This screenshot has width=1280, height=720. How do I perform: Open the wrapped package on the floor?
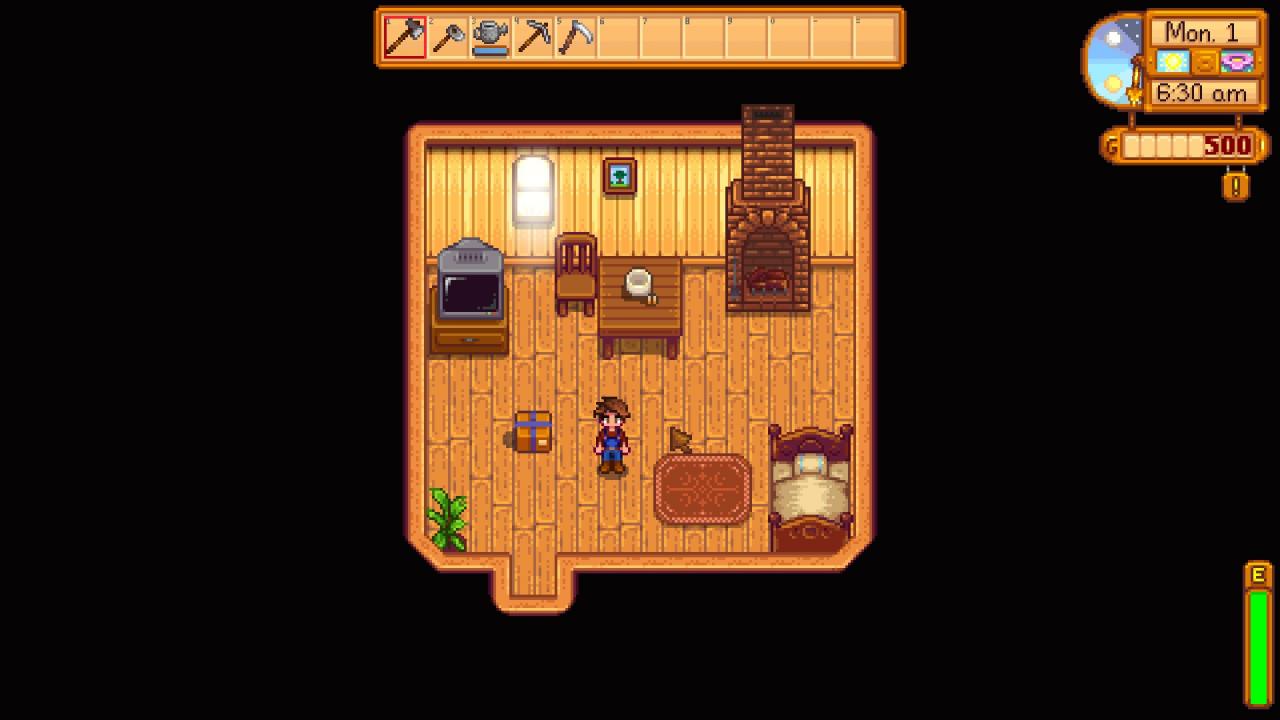click(x=532, y=432)
